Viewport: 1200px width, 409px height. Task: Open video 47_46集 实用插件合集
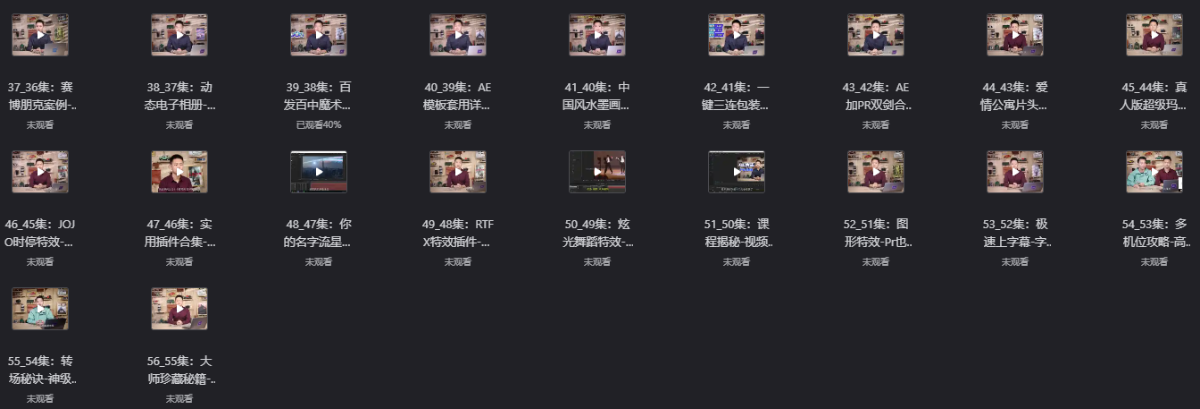click(179, 172)
